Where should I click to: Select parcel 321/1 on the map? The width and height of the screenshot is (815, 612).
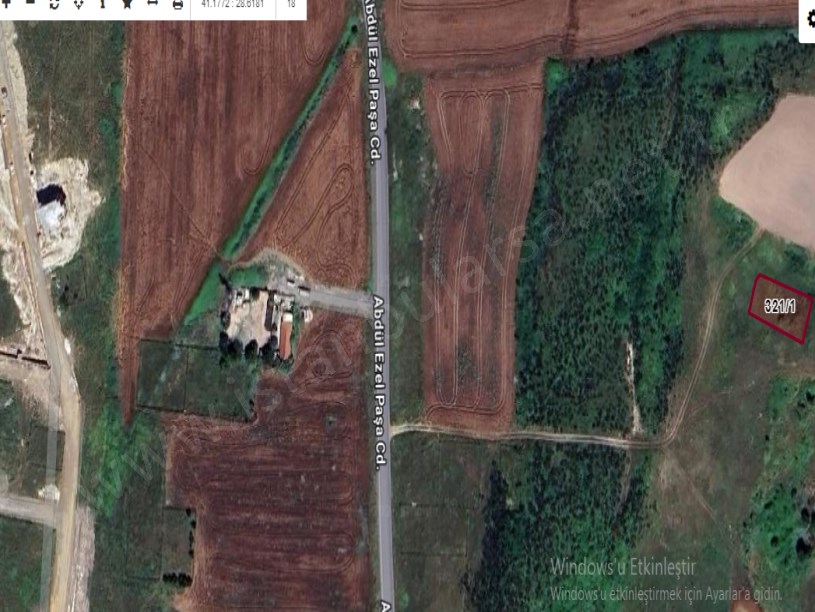[x=781, y=307]
